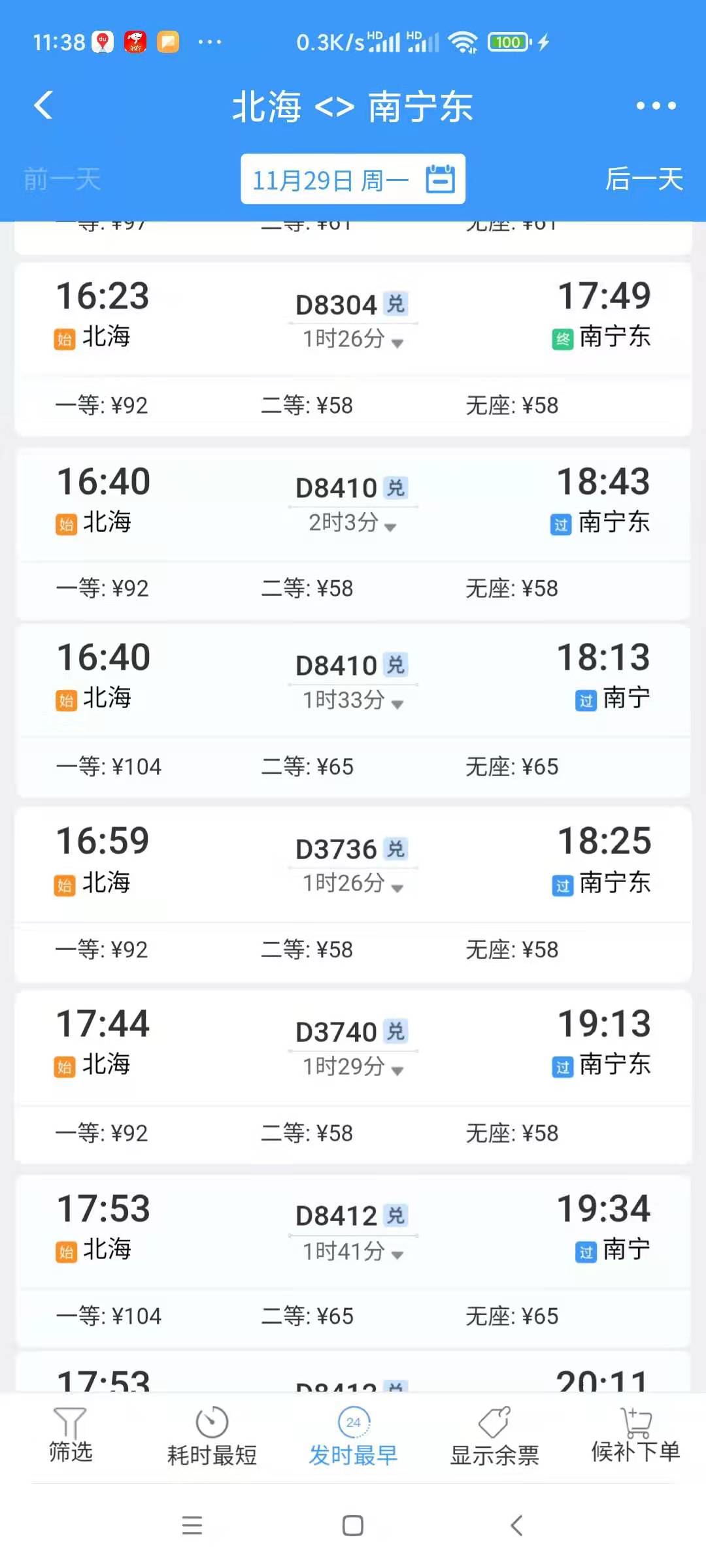Viewport: 706px width, 1568px height.
Task: Tap the back arrow in the header
Action: pyautogui.click(x=43, y=105)
